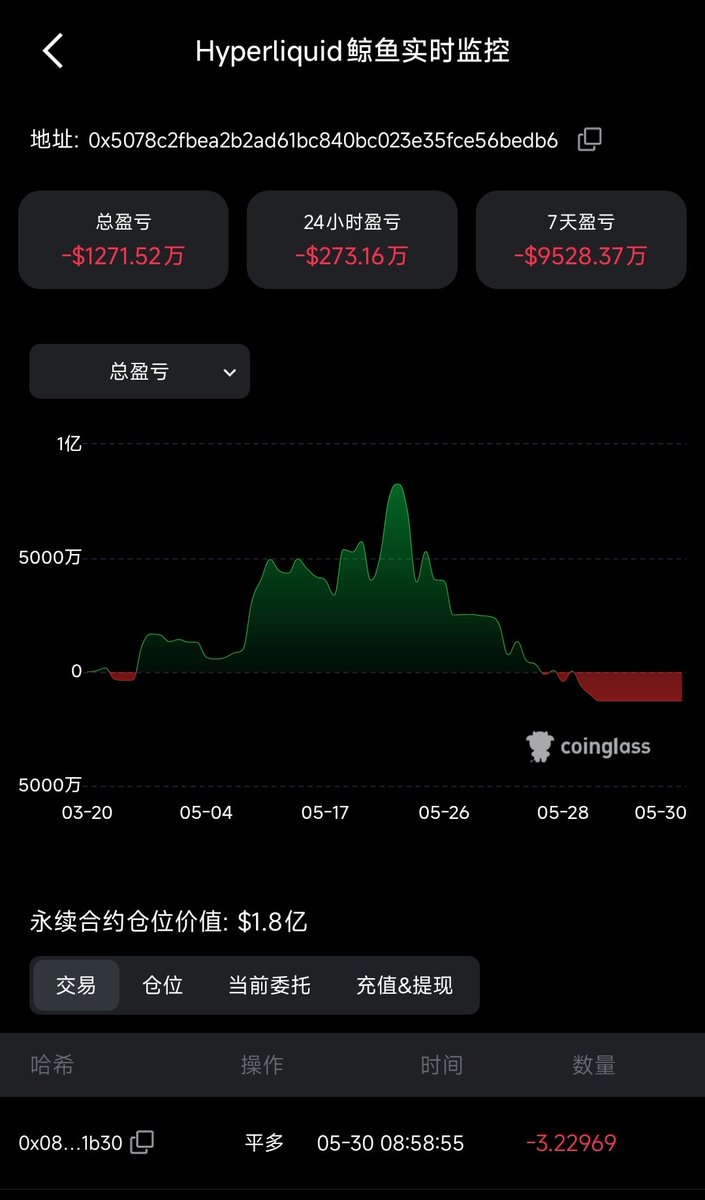Expand the 总盈亏 chart dropdown
Viewport: 705px width, 1200px height.
click(x=140, y=372)
